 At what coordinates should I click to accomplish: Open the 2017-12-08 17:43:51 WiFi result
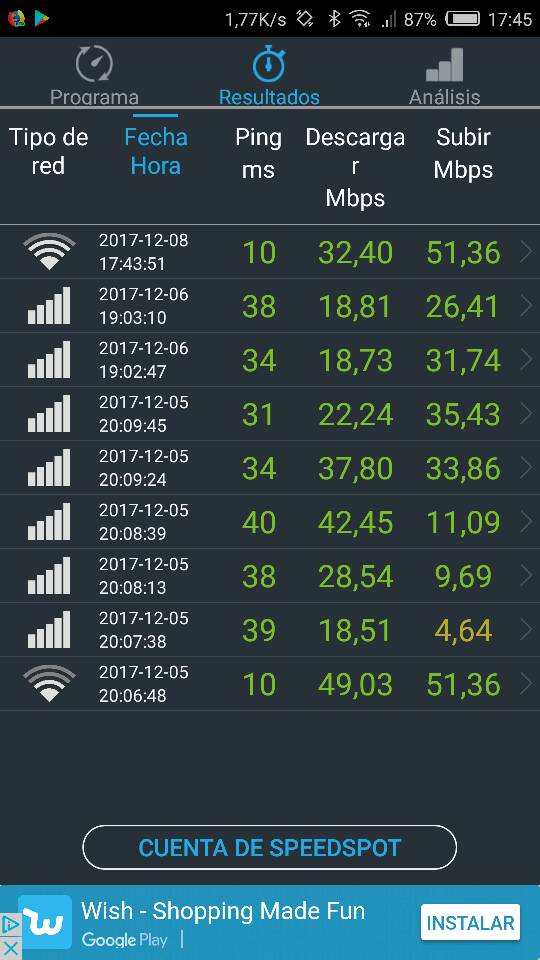pyautogui.click(x=270, y=252)
